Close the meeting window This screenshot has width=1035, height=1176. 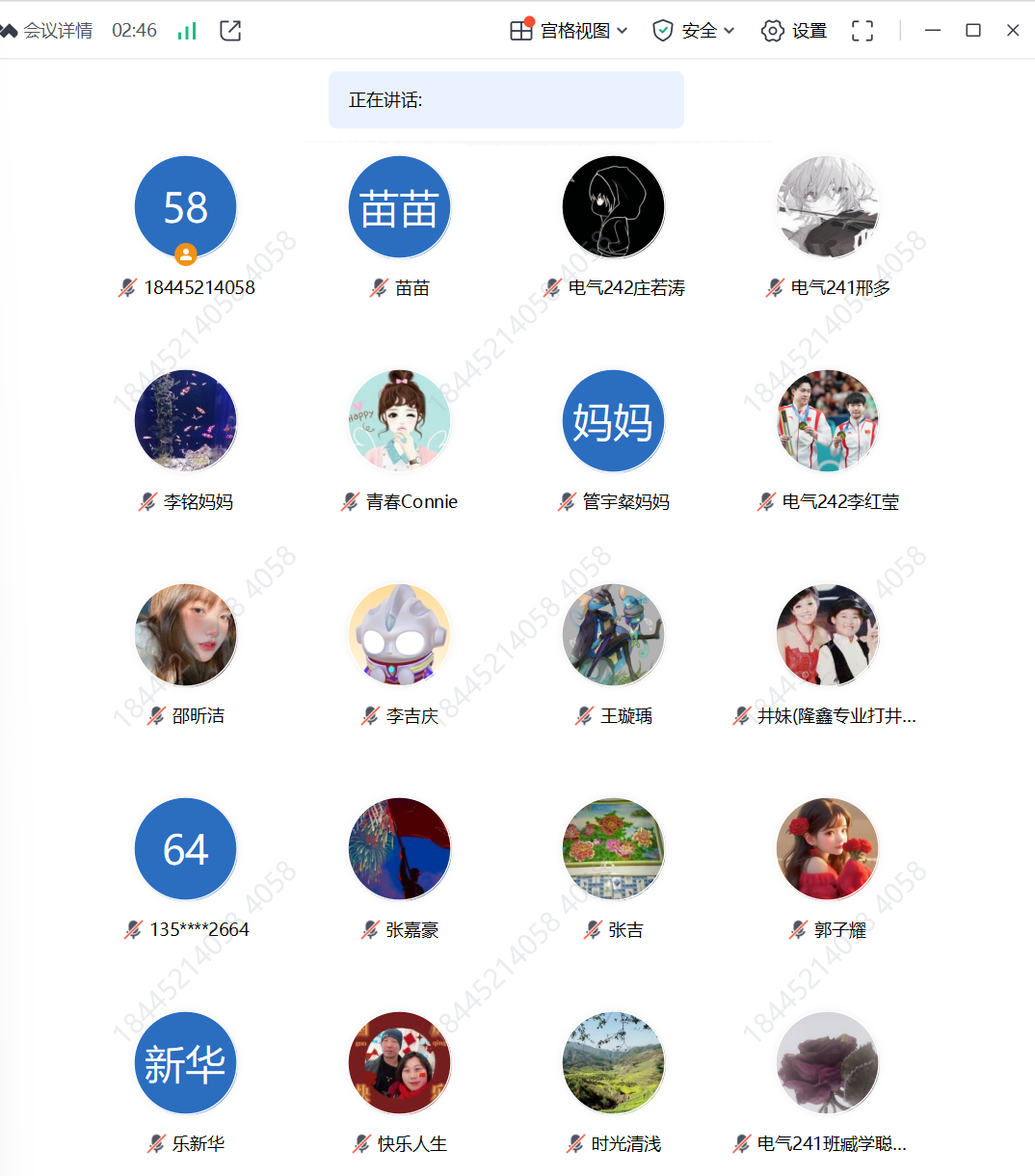point(1013,31)
